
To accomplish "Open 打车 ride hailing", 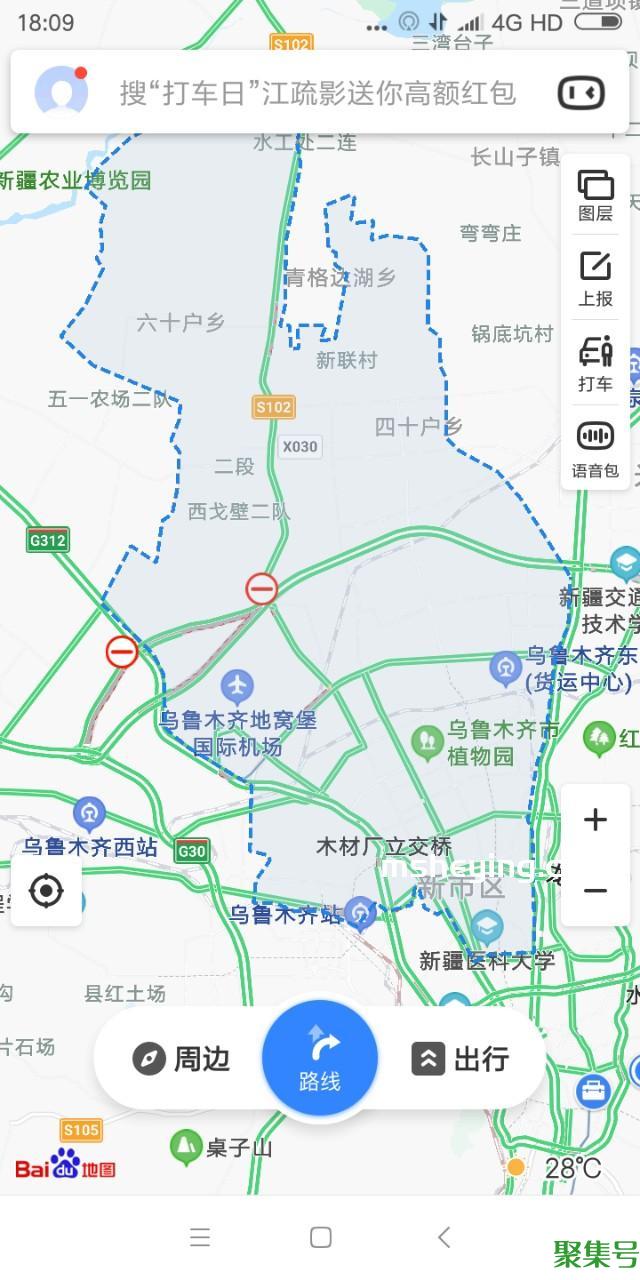I will pyautogui.click(x=595, y=364).
